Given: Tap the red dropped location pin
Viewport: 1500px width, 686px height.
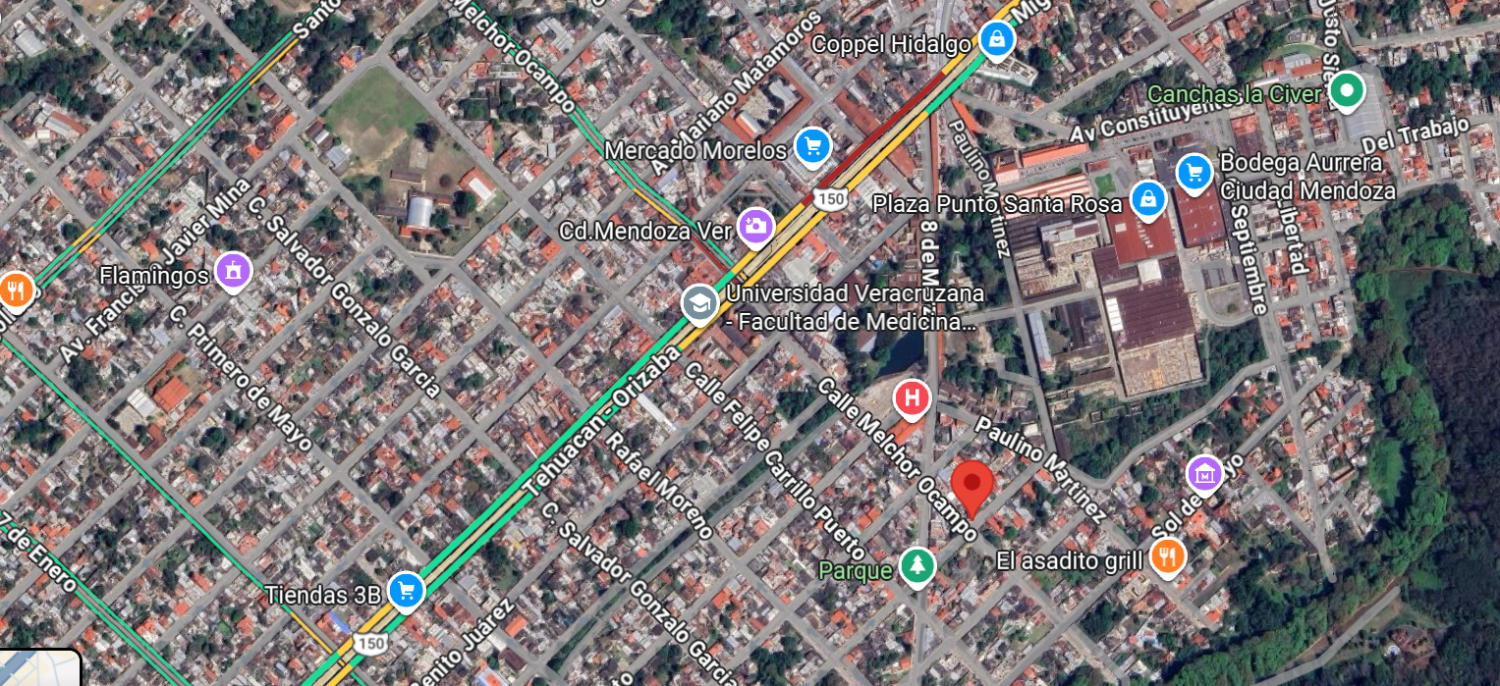Looking at the screenshot, I should pos(971,487).
